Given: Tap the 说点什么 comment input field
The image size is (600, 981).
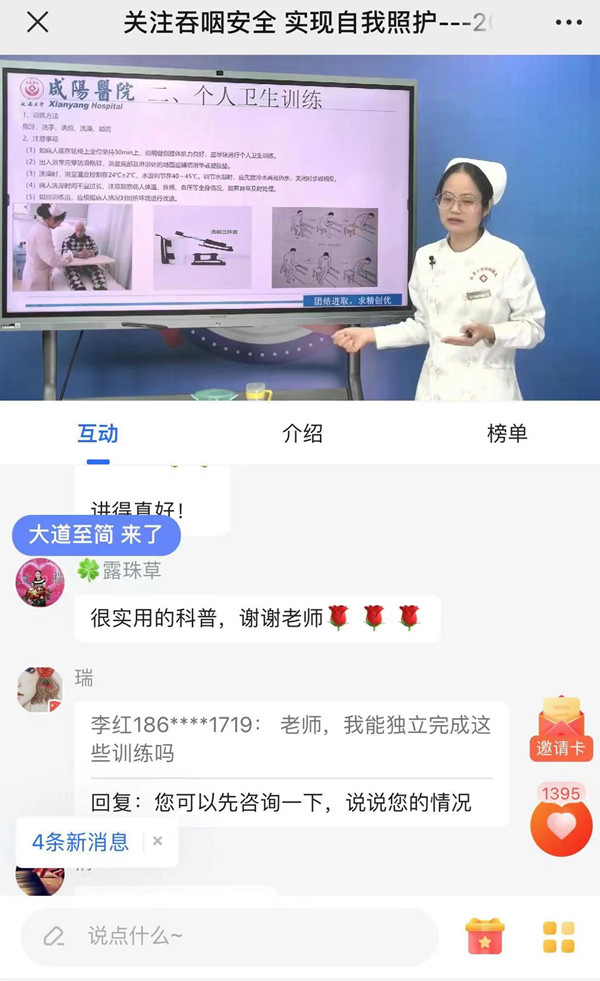Looking at the screenshot, I should (230, 936).
